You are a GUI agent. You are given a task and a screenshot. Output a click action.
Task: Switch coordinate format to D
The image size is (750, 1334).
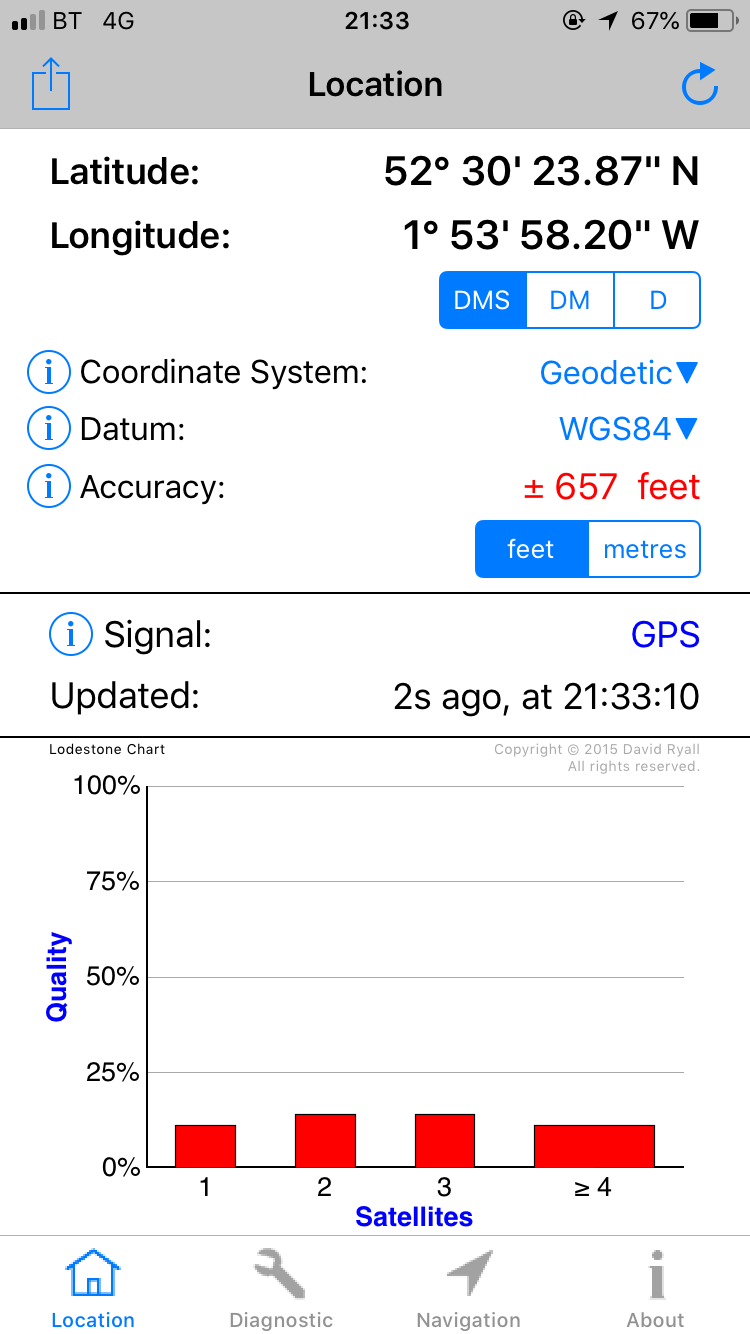point(657,300)
